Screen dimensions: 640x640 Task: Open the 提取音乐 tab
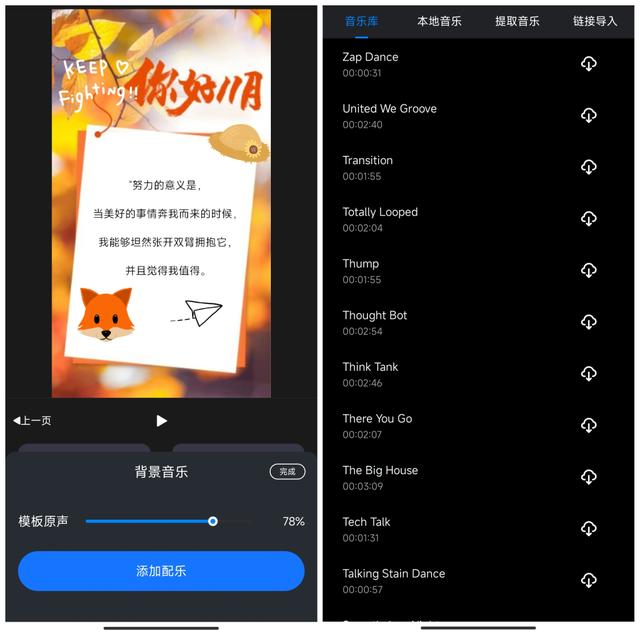pyautogui.click(x=517, y=21)
